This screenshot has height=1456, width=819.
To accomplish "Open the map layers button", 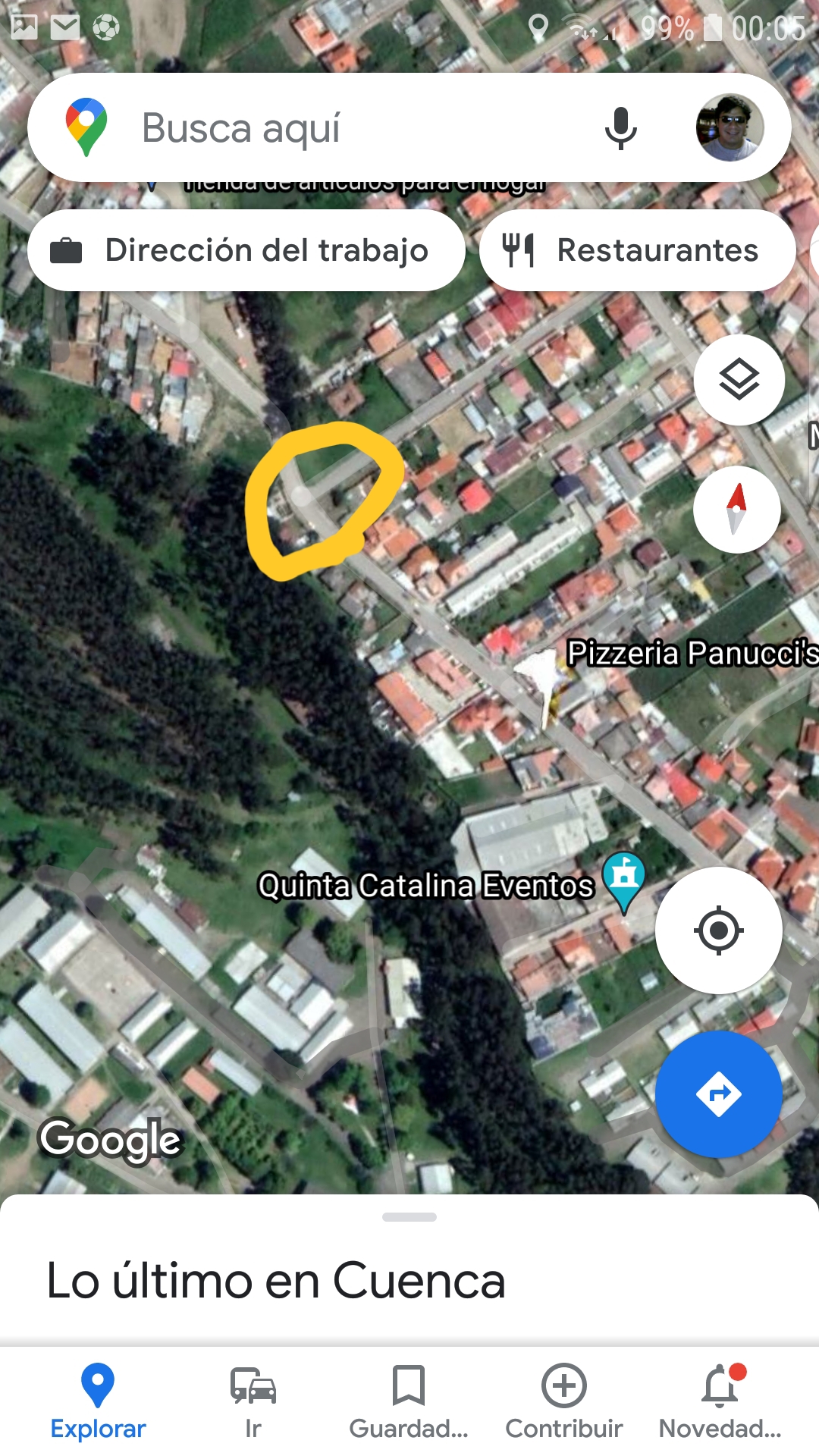I will click(739, 380).
